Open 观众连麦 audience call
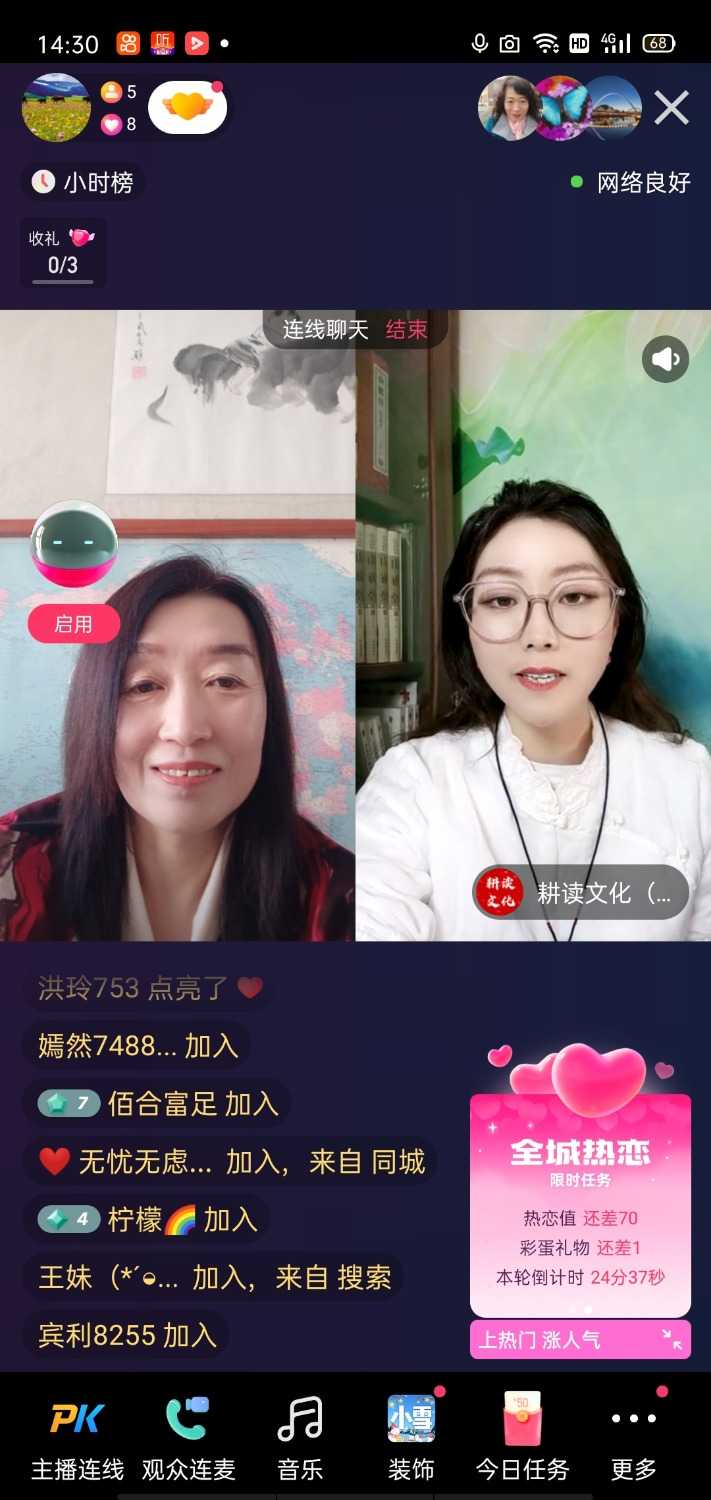Viewport: 711px width, 1500px height. 188,1438
